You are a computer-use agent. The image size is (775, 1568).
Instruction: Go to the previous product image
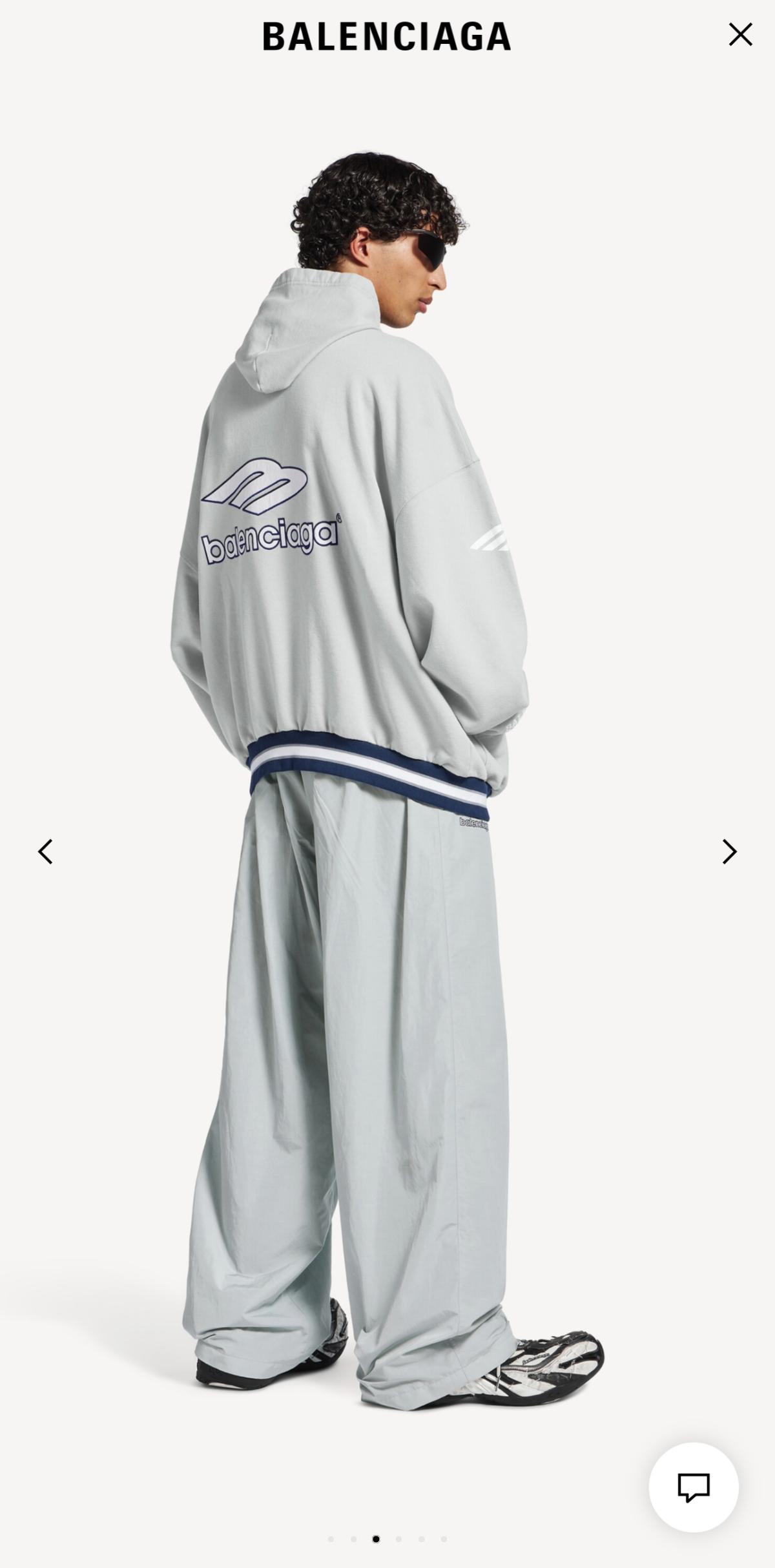pos(45,852)
